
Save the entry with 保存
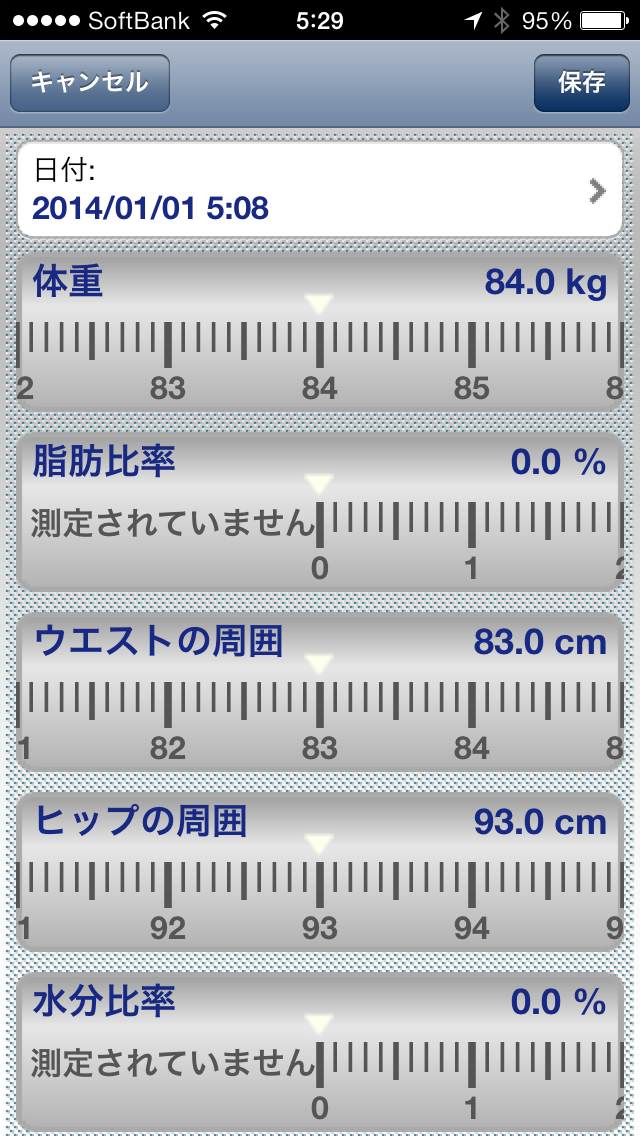[x=581, y=83]
